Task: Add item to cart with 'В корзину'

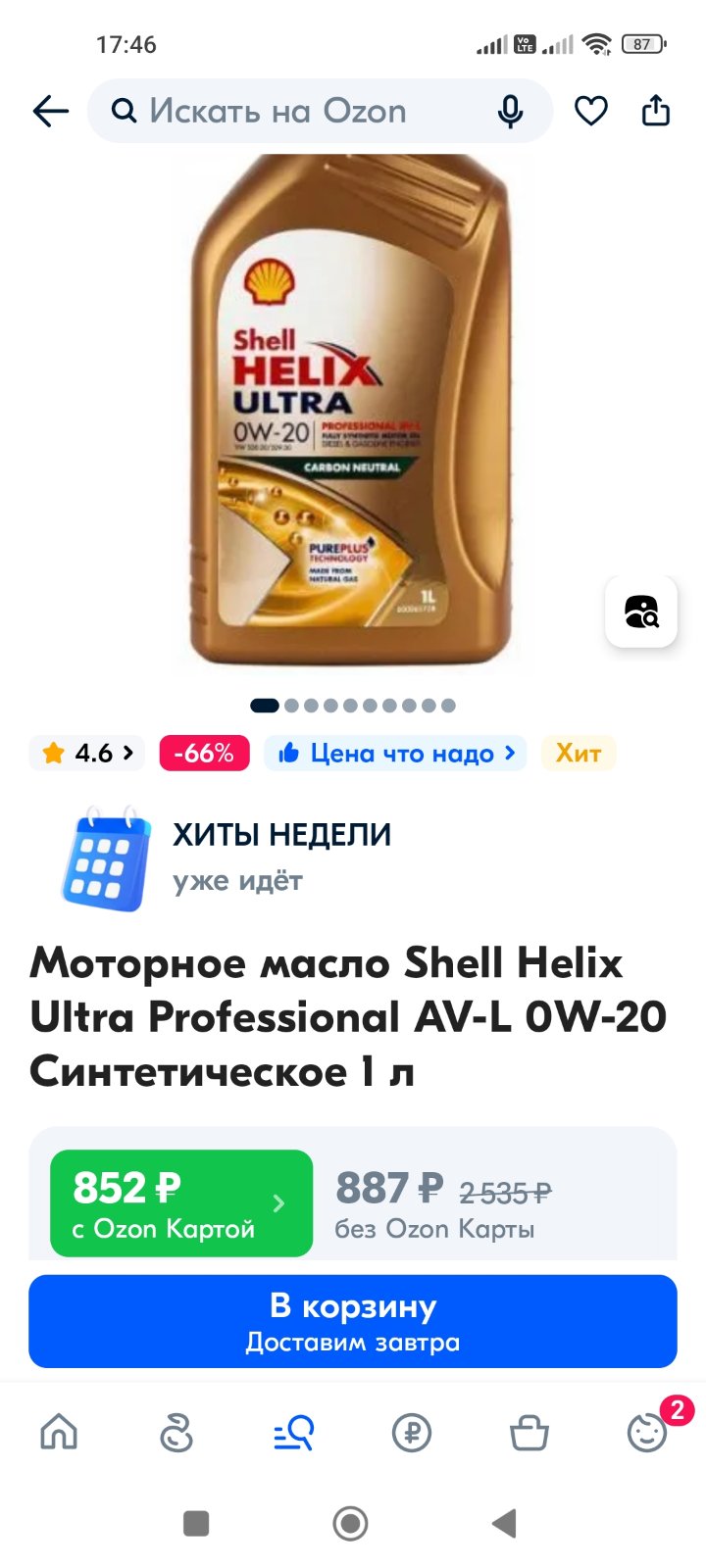Action: pos(353,1321)
